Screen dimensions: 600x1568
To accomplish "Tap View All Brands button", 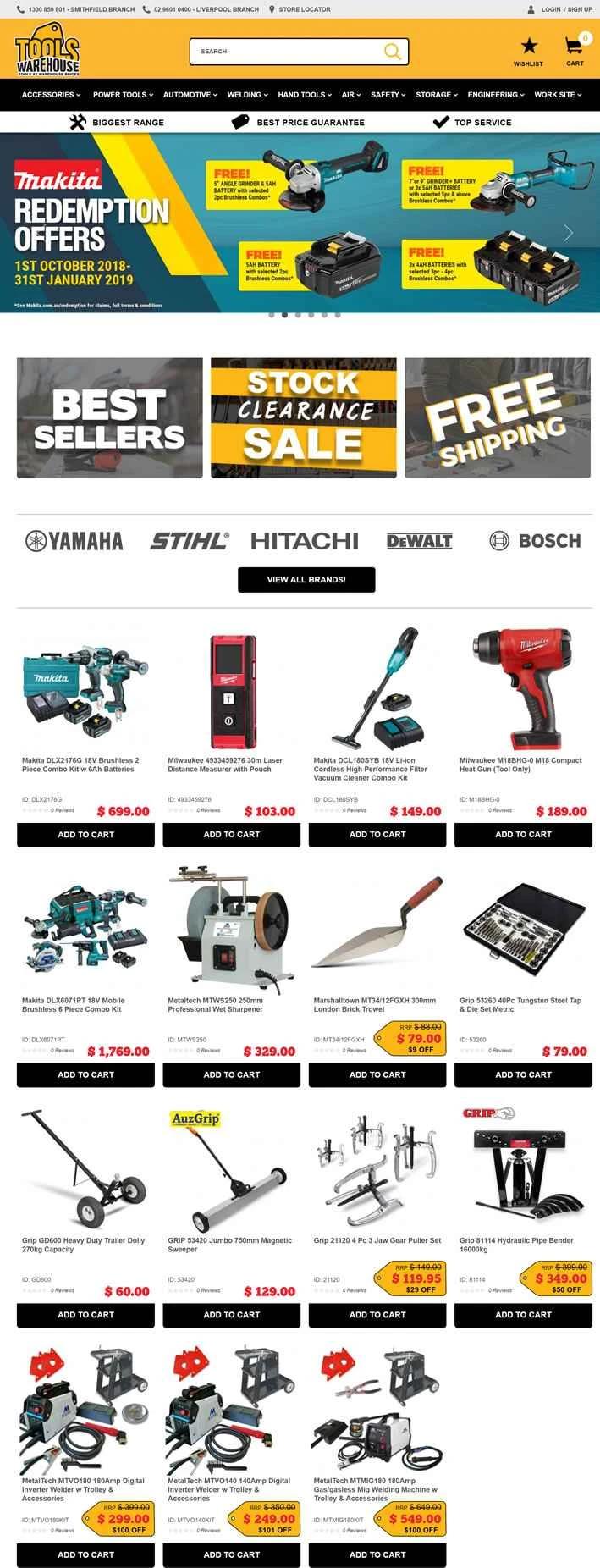I will 306,580.
